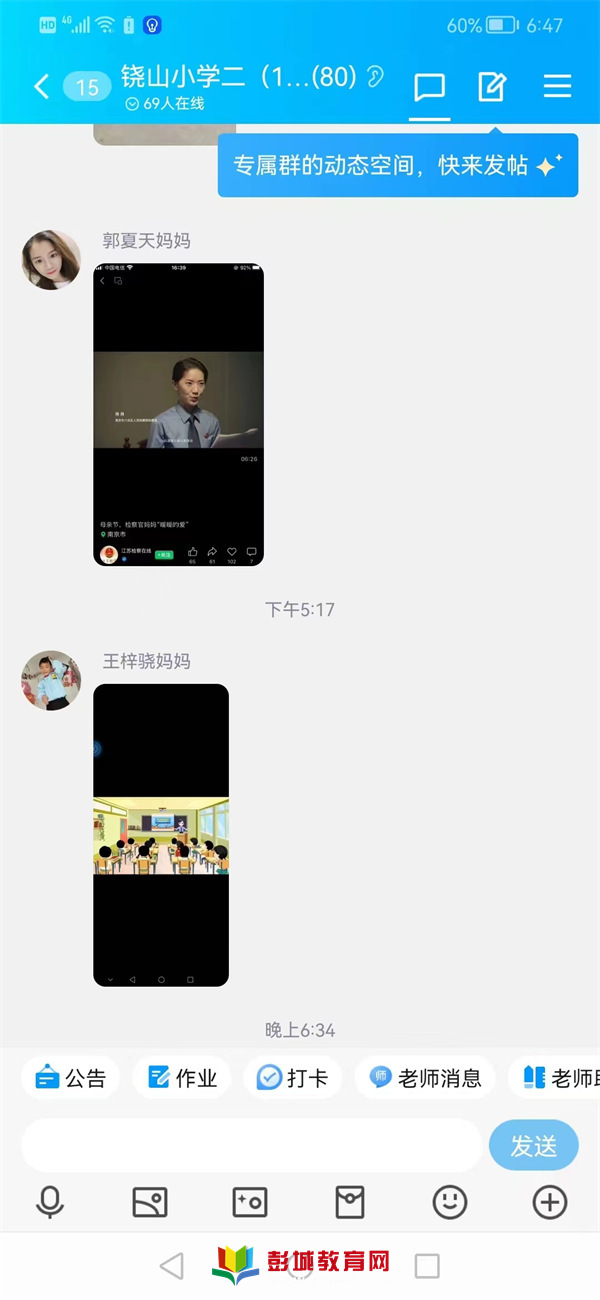
Task: View the classroom image from 王梓骁妈妈
Action: pyautogui.click(x=161, y=835)
